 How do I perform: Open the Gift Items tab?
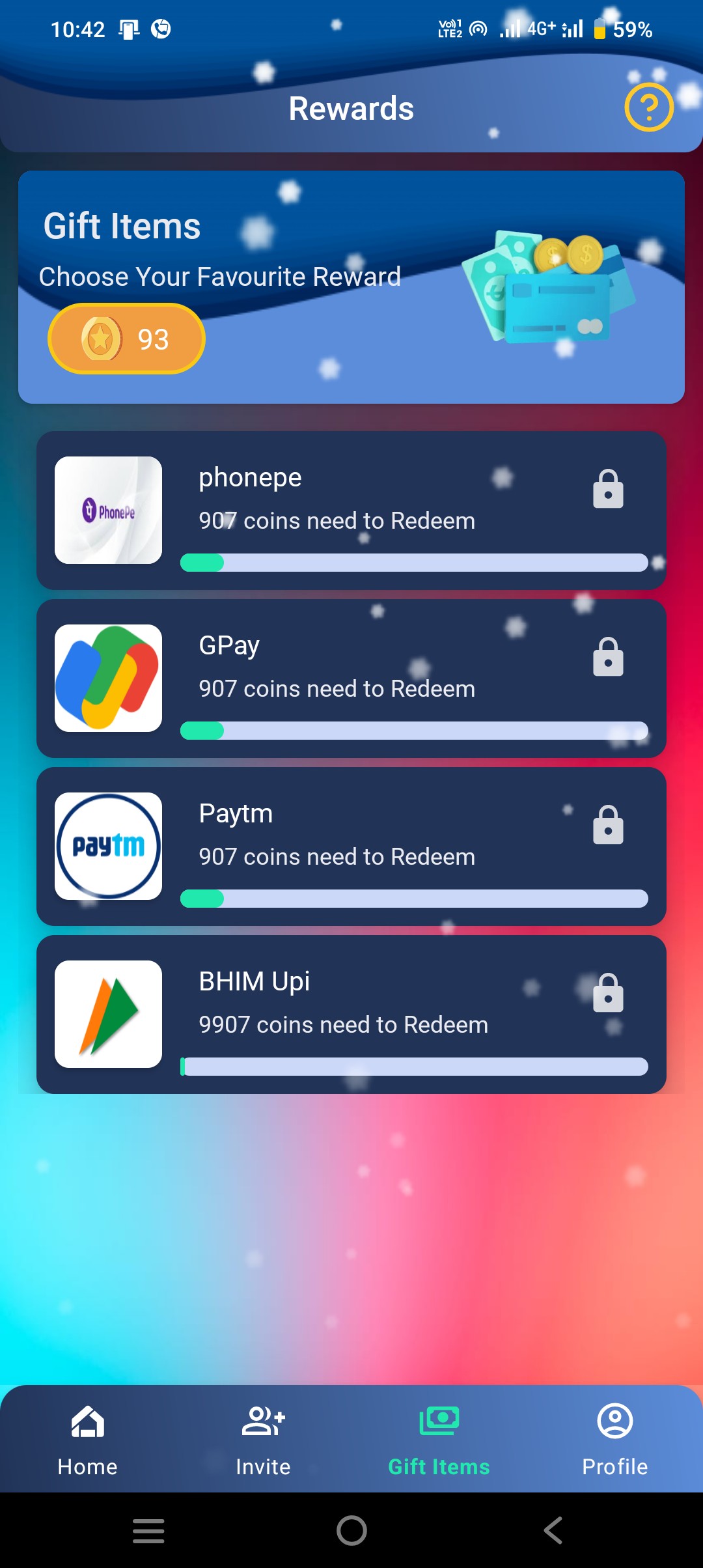pos(439,1440)
